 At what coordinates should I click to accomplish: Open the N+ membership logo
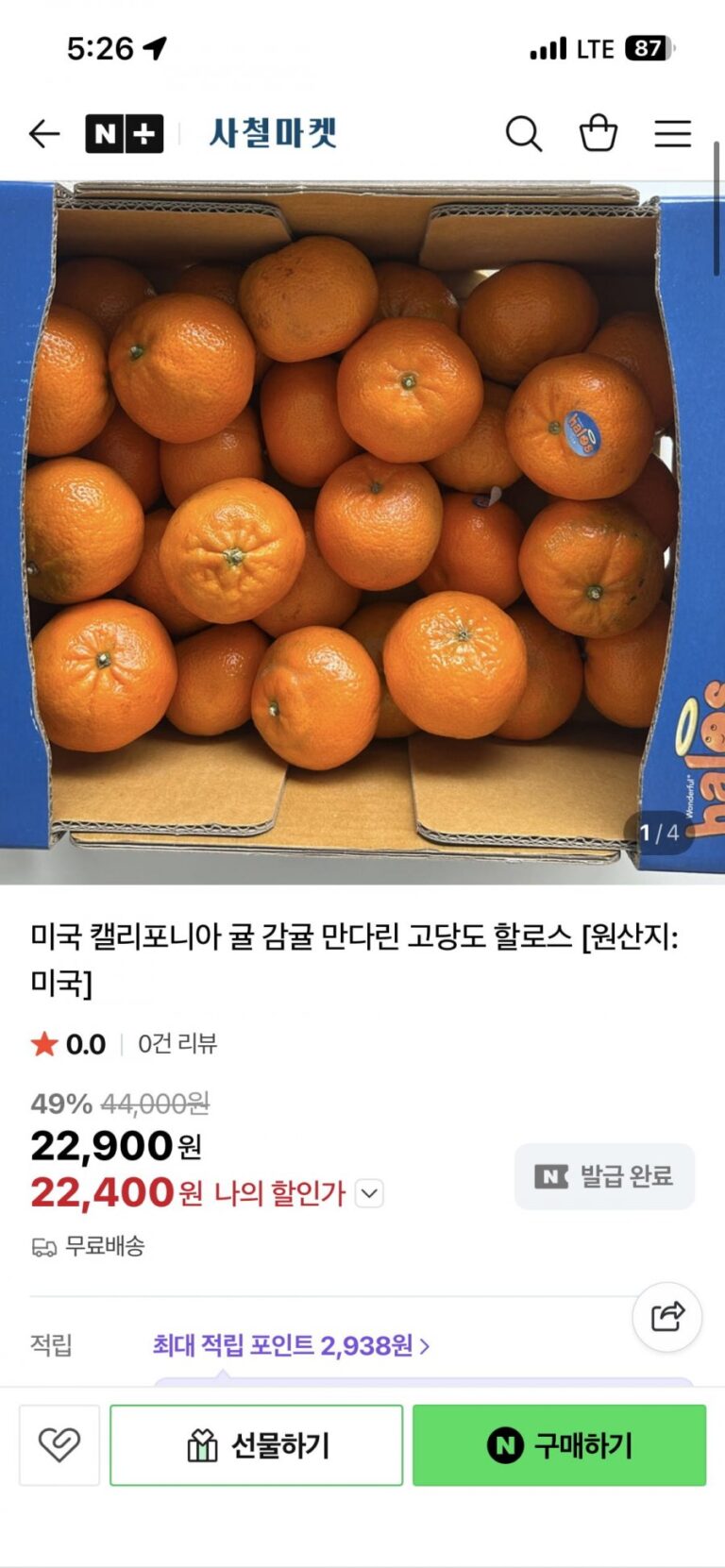[x=124, y=134]
